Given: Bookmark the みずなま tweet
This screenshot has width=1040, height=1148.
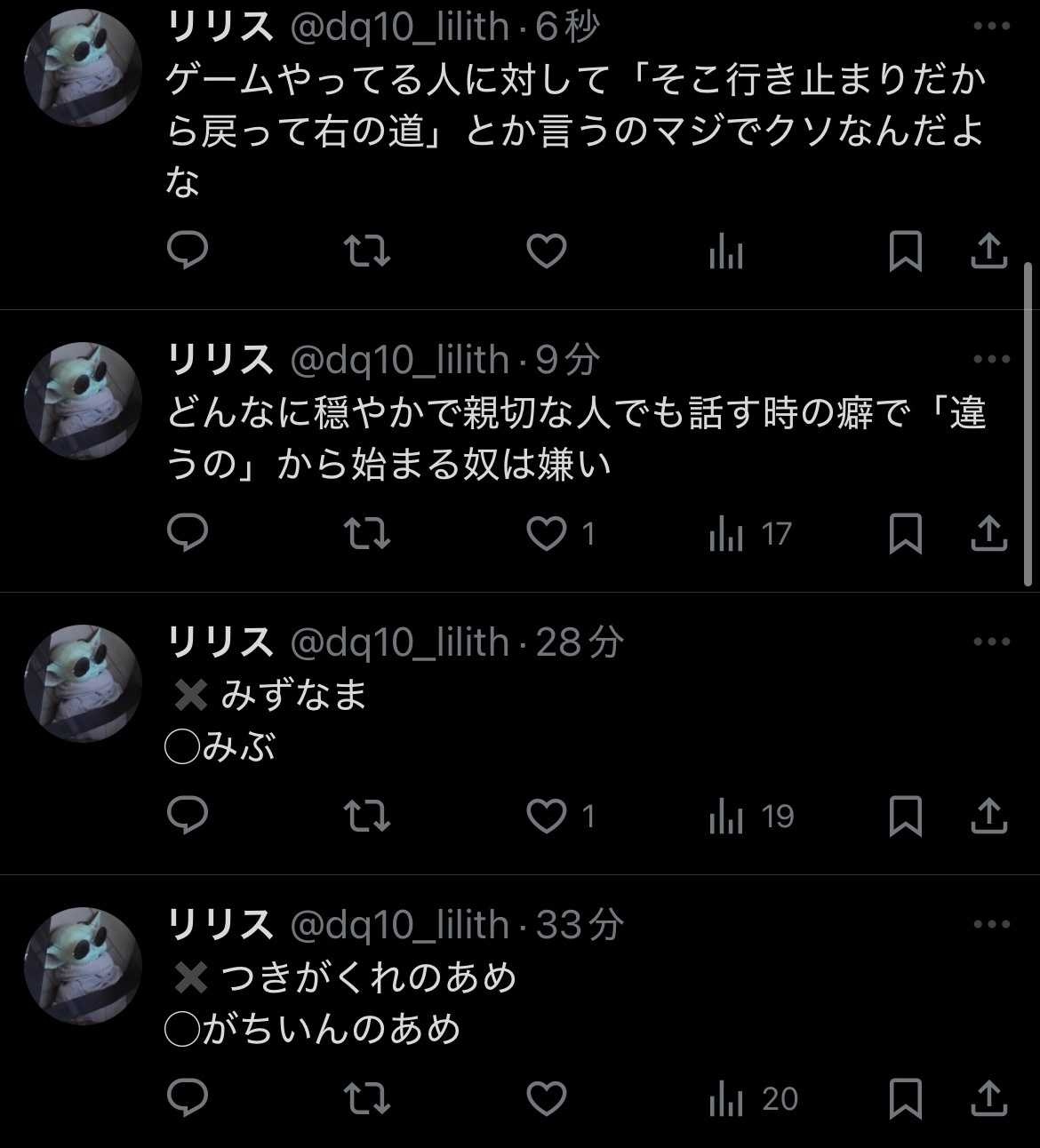Looking at the screenshot, I should (x=905, y=816).
